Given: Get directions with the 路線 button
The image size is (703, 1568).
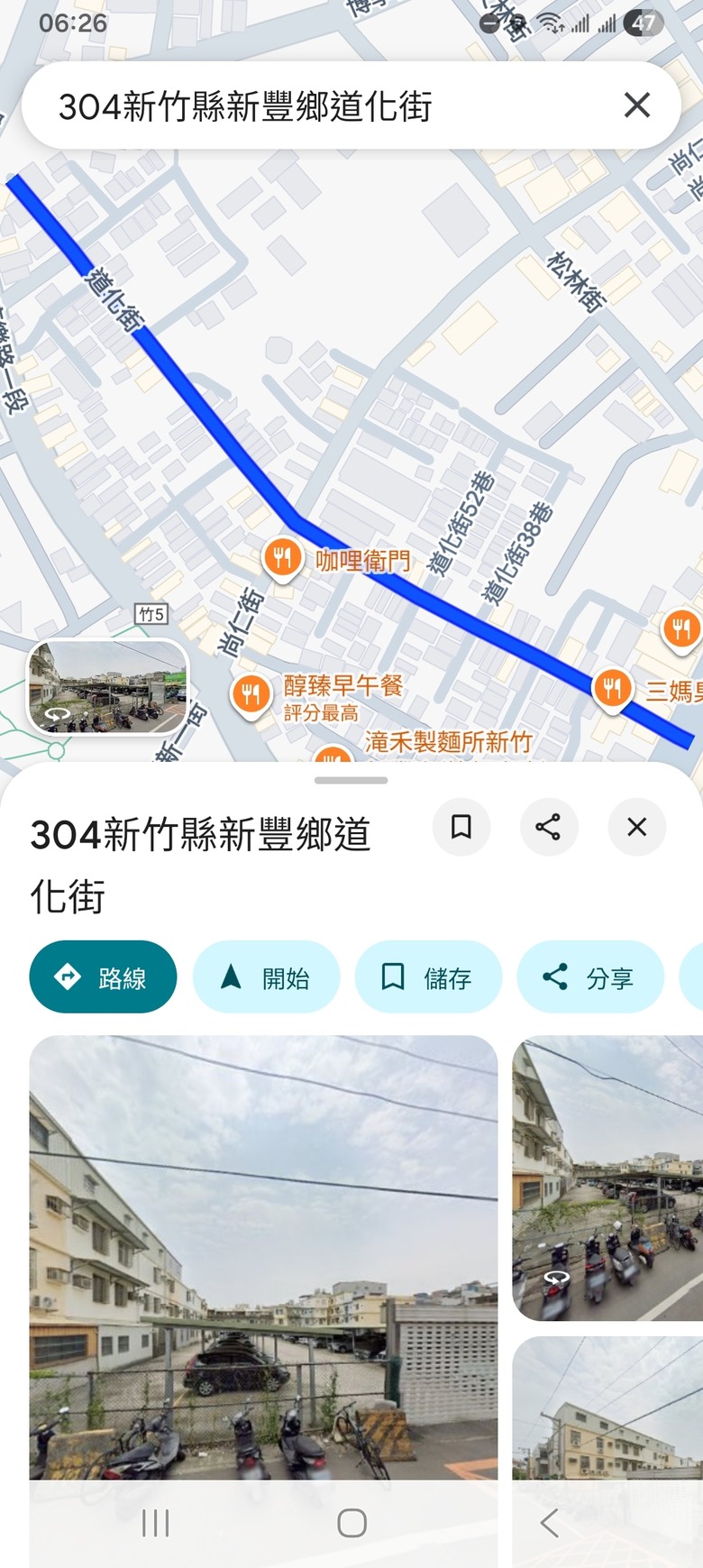Looking at the screenshot, I should pyautogui.click(x=103, y=977).
